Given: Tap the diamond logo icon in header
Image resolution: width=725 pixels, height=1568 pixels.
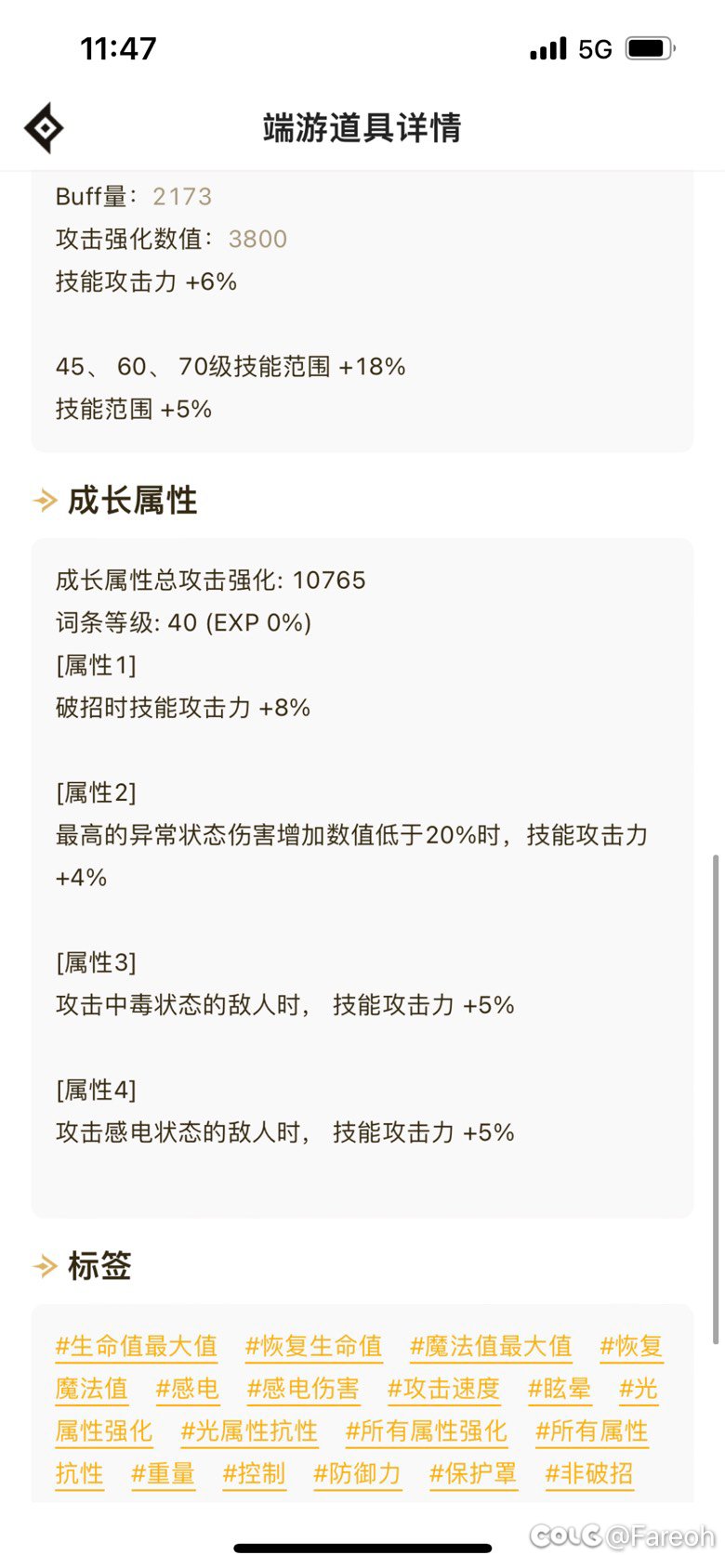Looking at the screenshot, I should click(x=44, y=128).
